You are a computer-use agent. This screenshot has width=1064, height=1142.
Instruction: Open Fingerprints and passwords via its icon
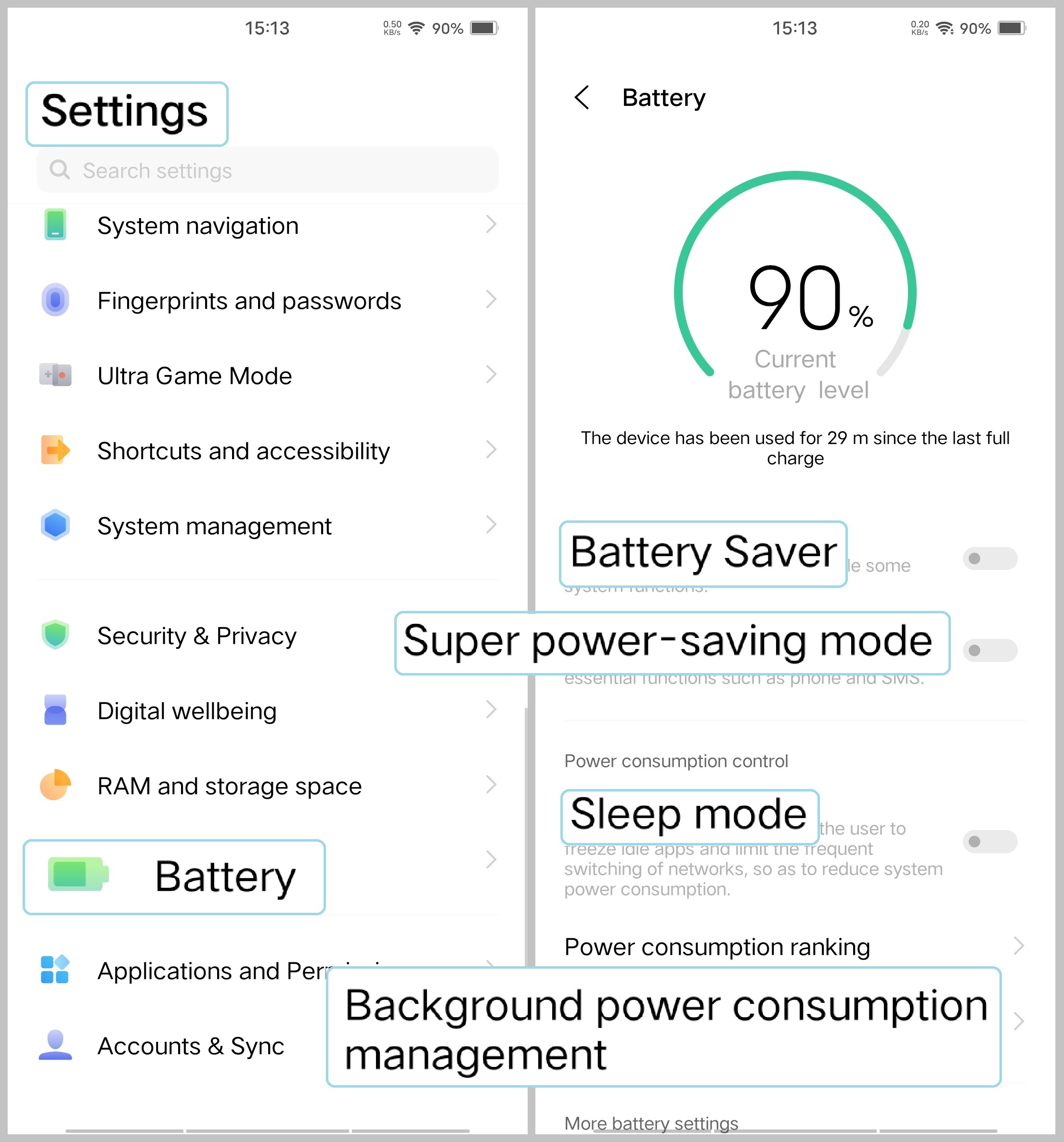pos(55,300)
